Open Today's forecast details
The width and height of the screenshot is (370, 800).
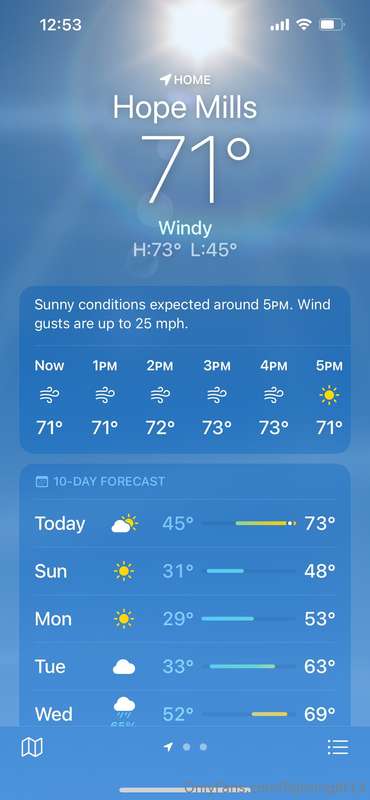[185, 523]
